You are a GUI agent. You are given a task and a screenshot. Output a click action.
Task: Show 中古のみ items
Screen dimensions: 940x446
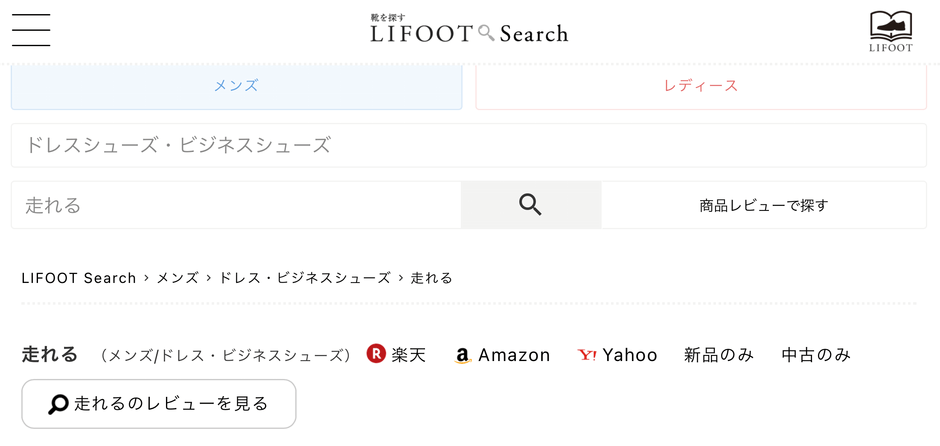[816, 354]
